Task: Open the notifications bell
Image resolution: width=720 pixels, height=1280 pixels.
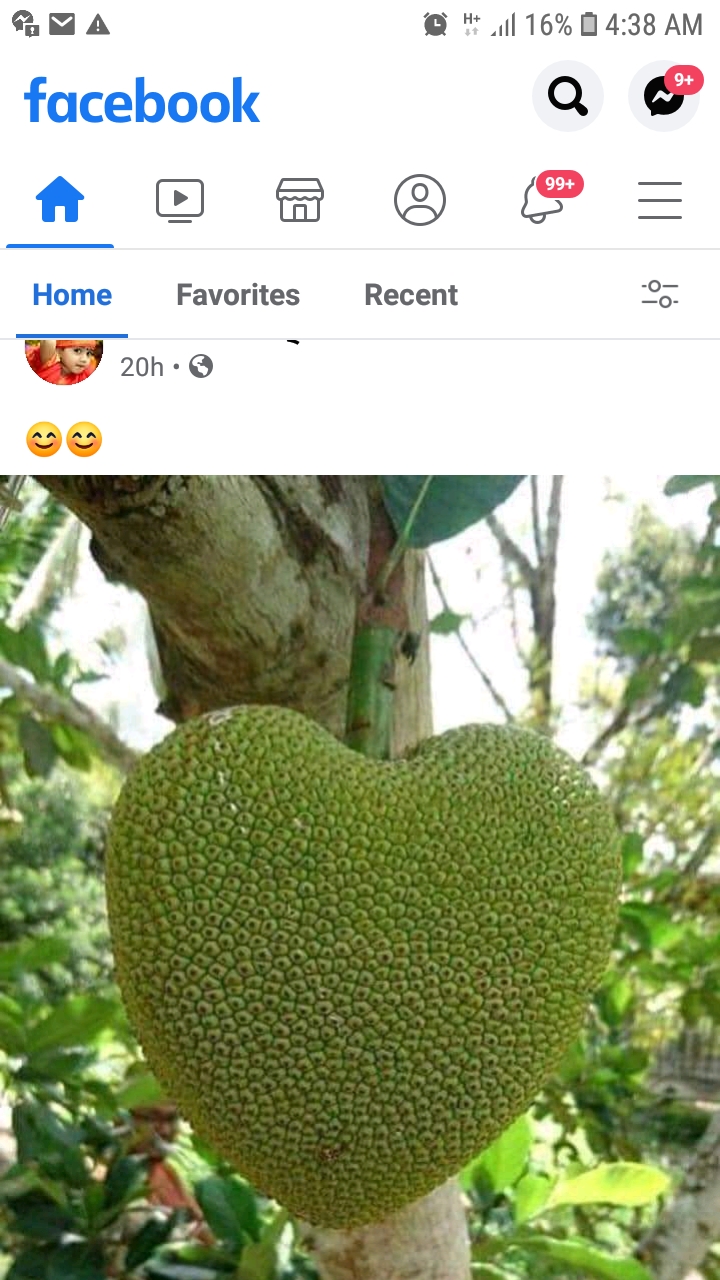Action: [541, 200]
